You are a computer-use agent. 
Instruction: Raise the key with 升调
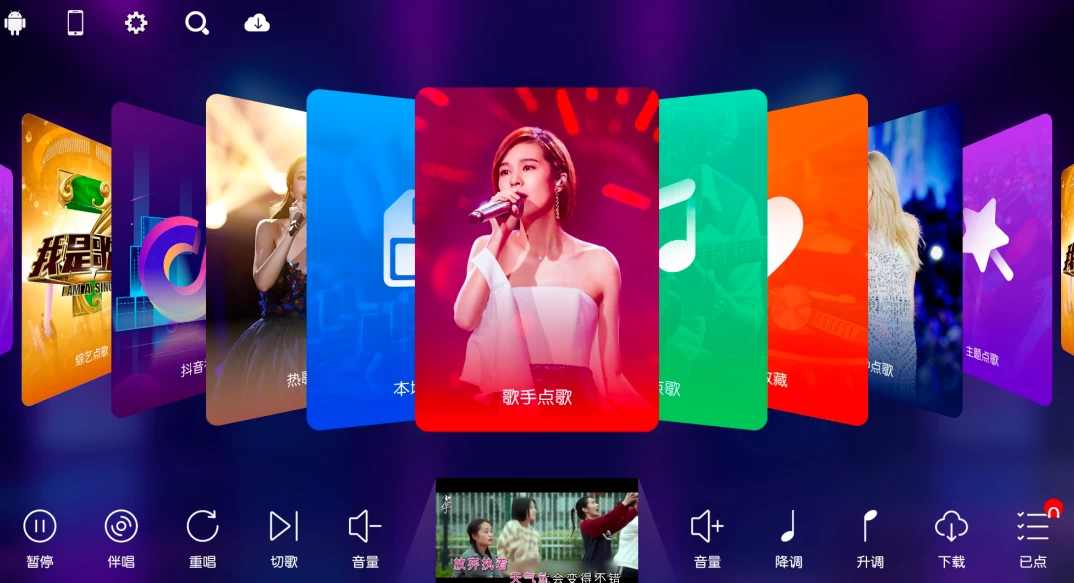click(870, 537)
